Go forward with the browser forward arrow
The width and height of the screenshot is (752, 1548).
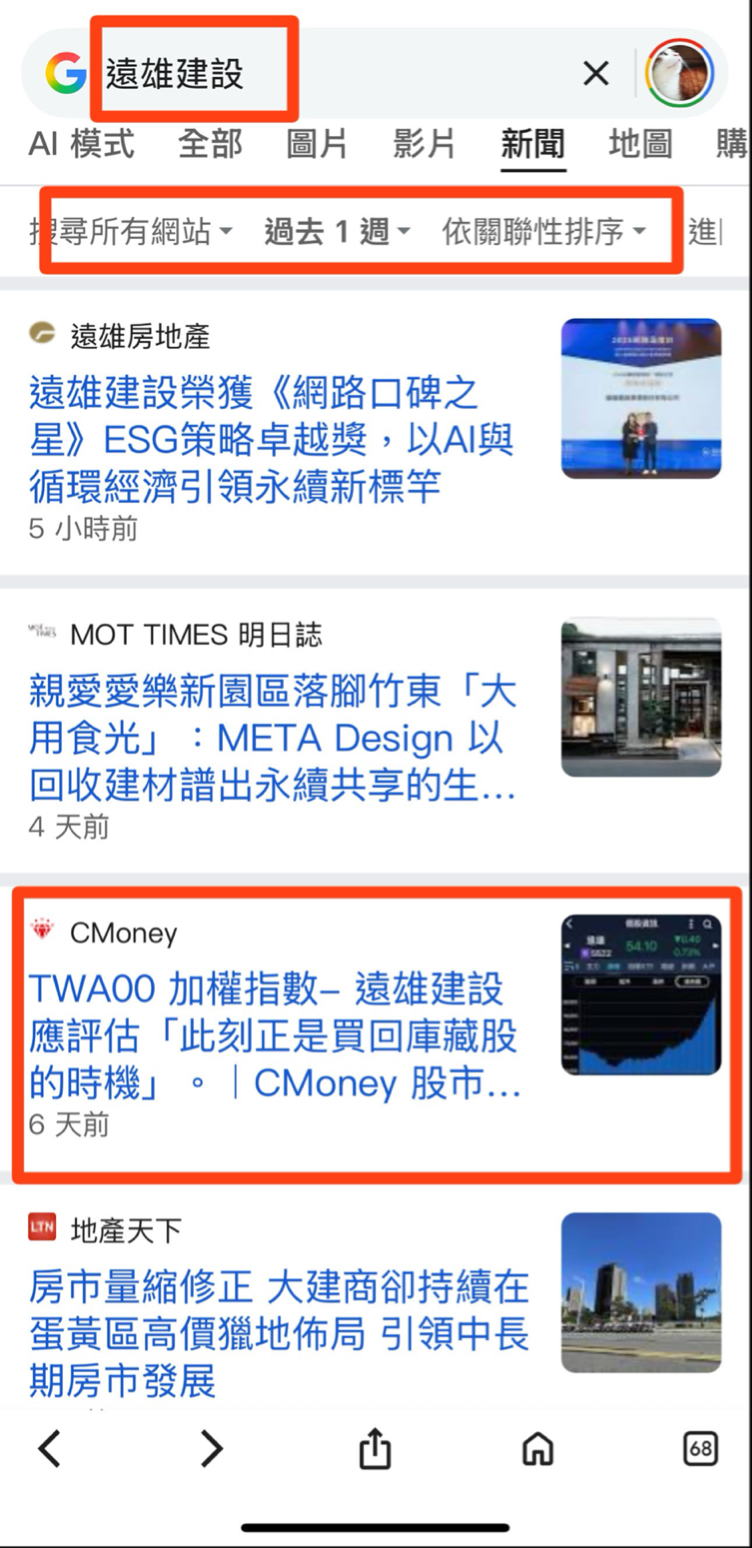pyautogui.click(x=211, y=1447)
